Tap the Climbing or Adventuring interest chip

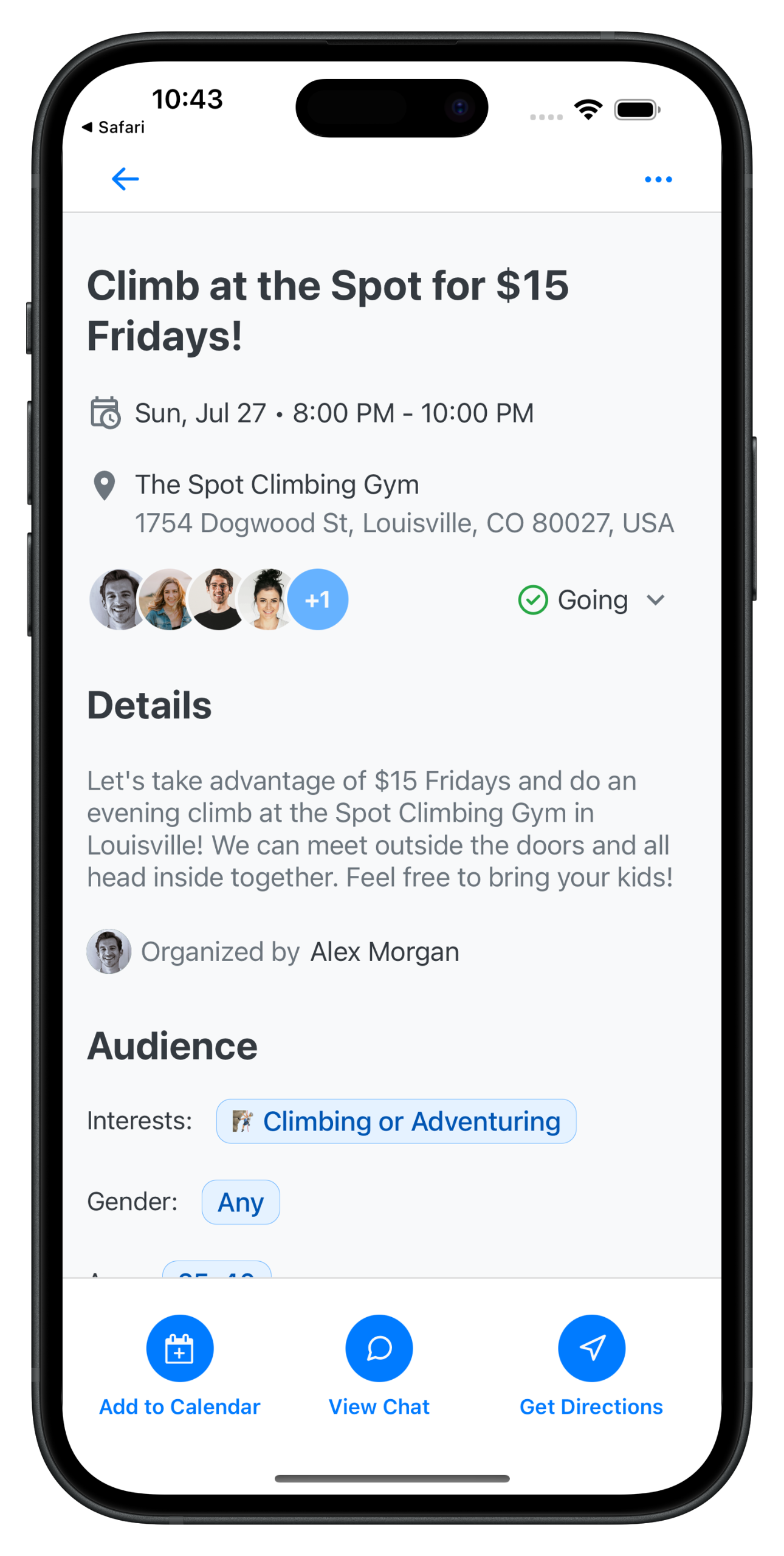(x=396, y=1121)
